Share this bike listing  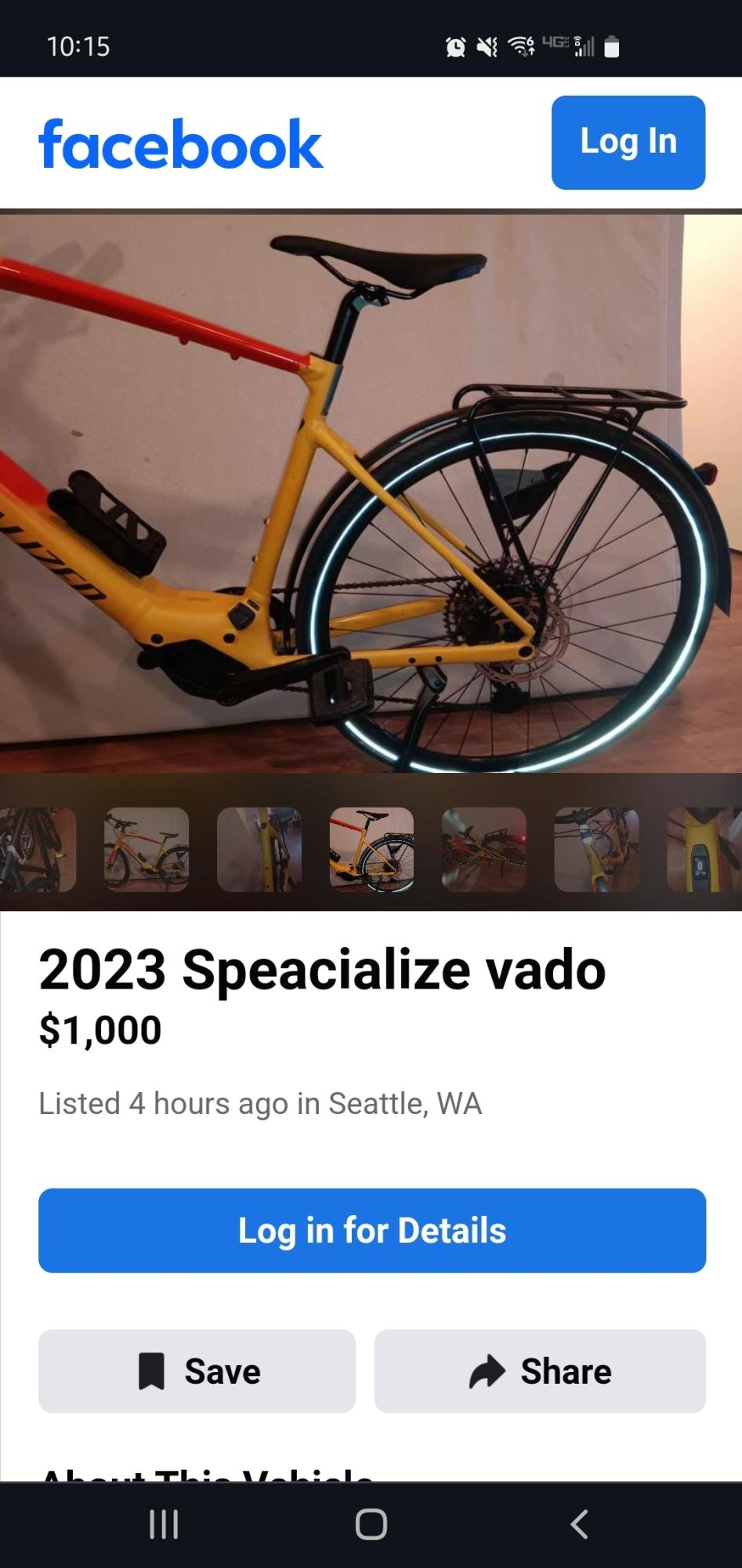coord(540,1370)
